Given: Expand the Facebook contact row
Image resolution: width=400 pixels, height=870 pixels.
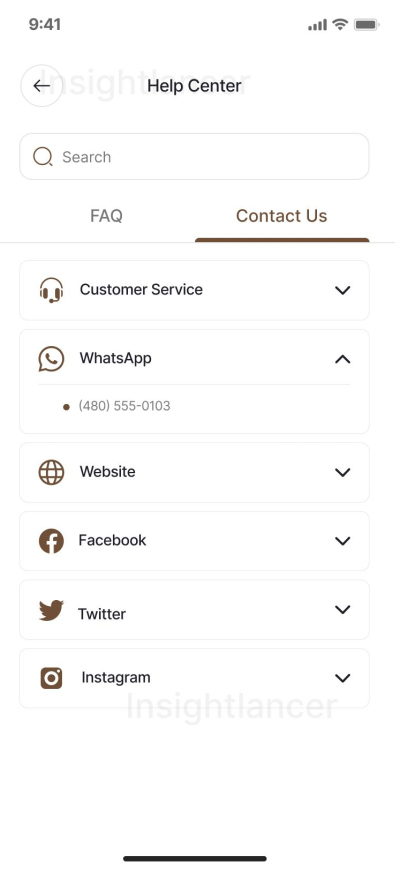Looking at the screenshot, I should click(x=194, y=541).
